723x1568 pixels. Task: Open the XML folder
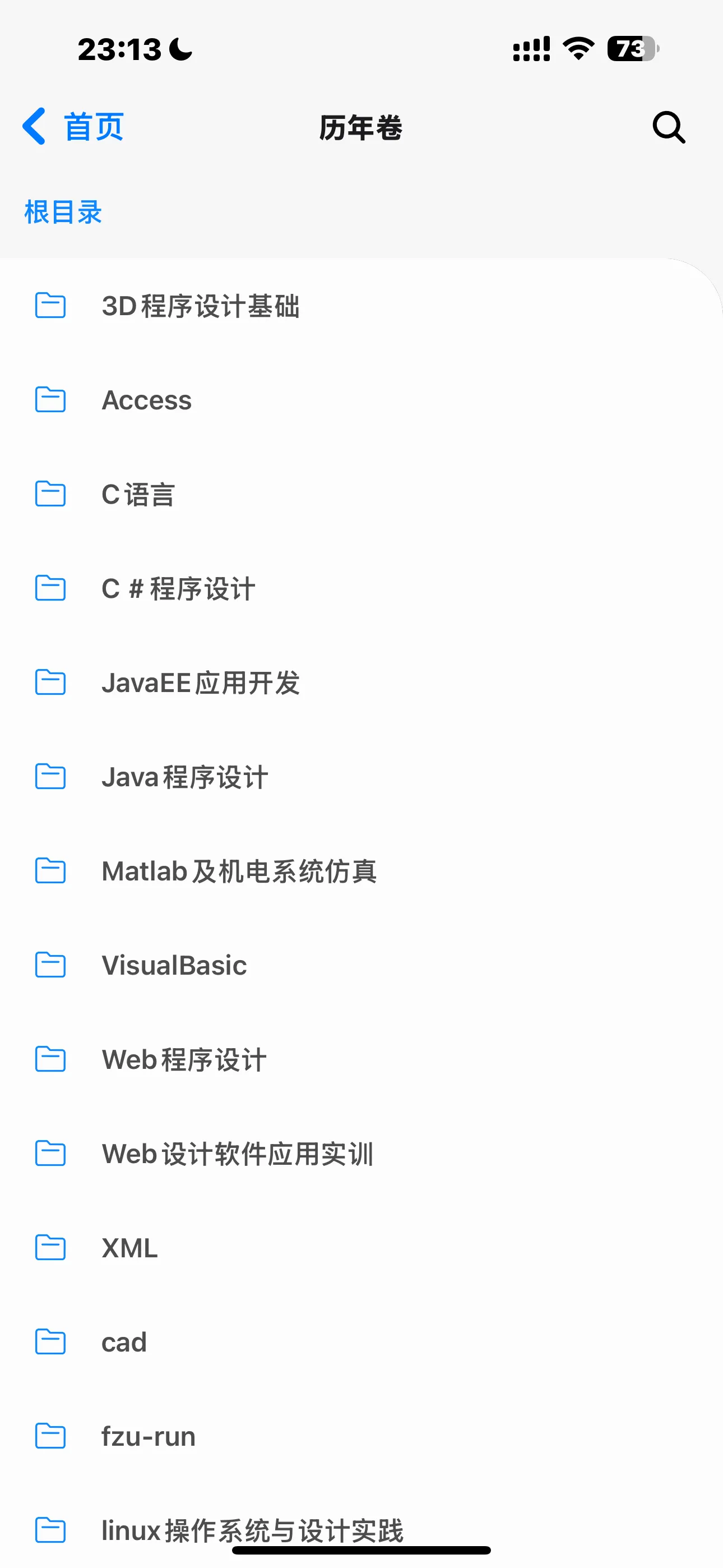pyautogui.click(x=129, y=1248)
